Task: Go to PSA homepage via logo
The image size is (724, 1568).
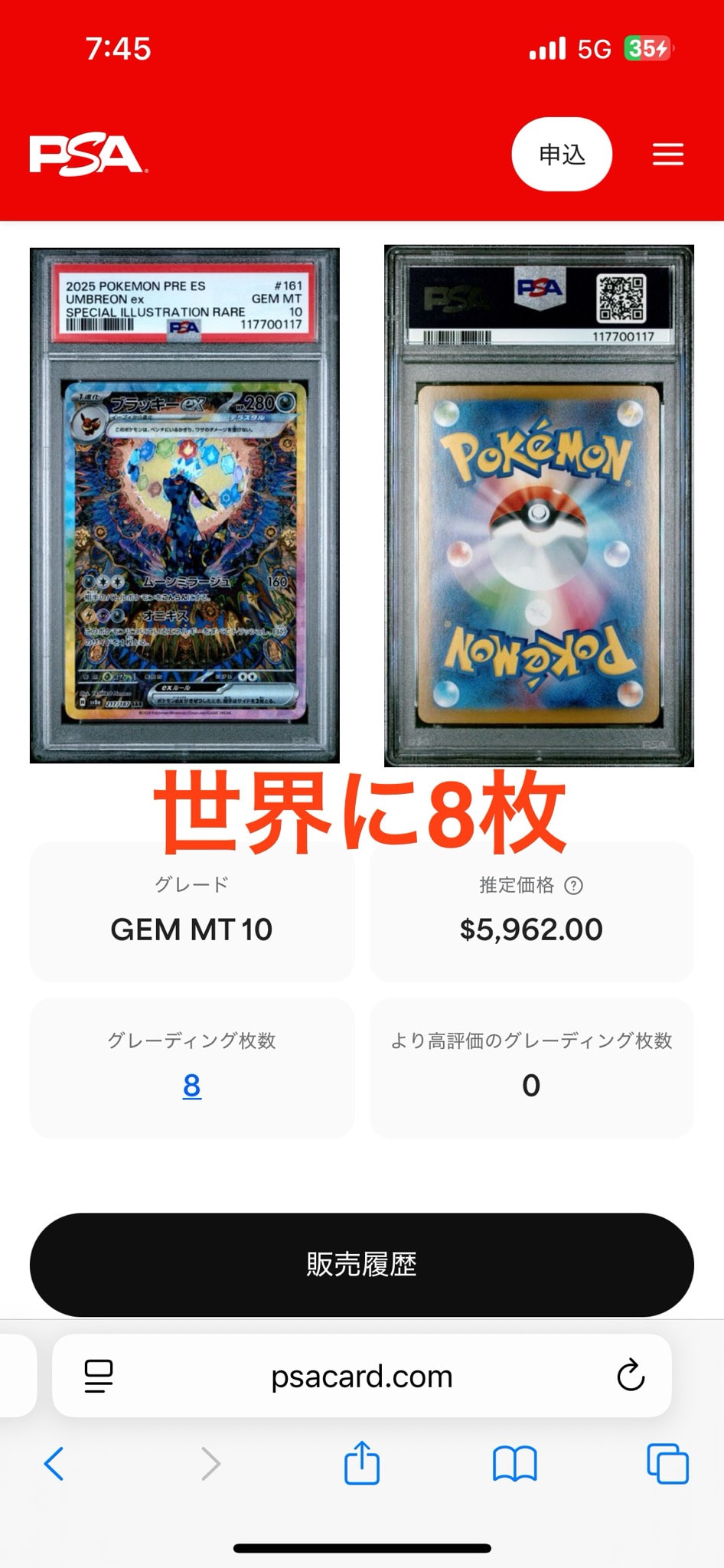Action: click(87, 155)
